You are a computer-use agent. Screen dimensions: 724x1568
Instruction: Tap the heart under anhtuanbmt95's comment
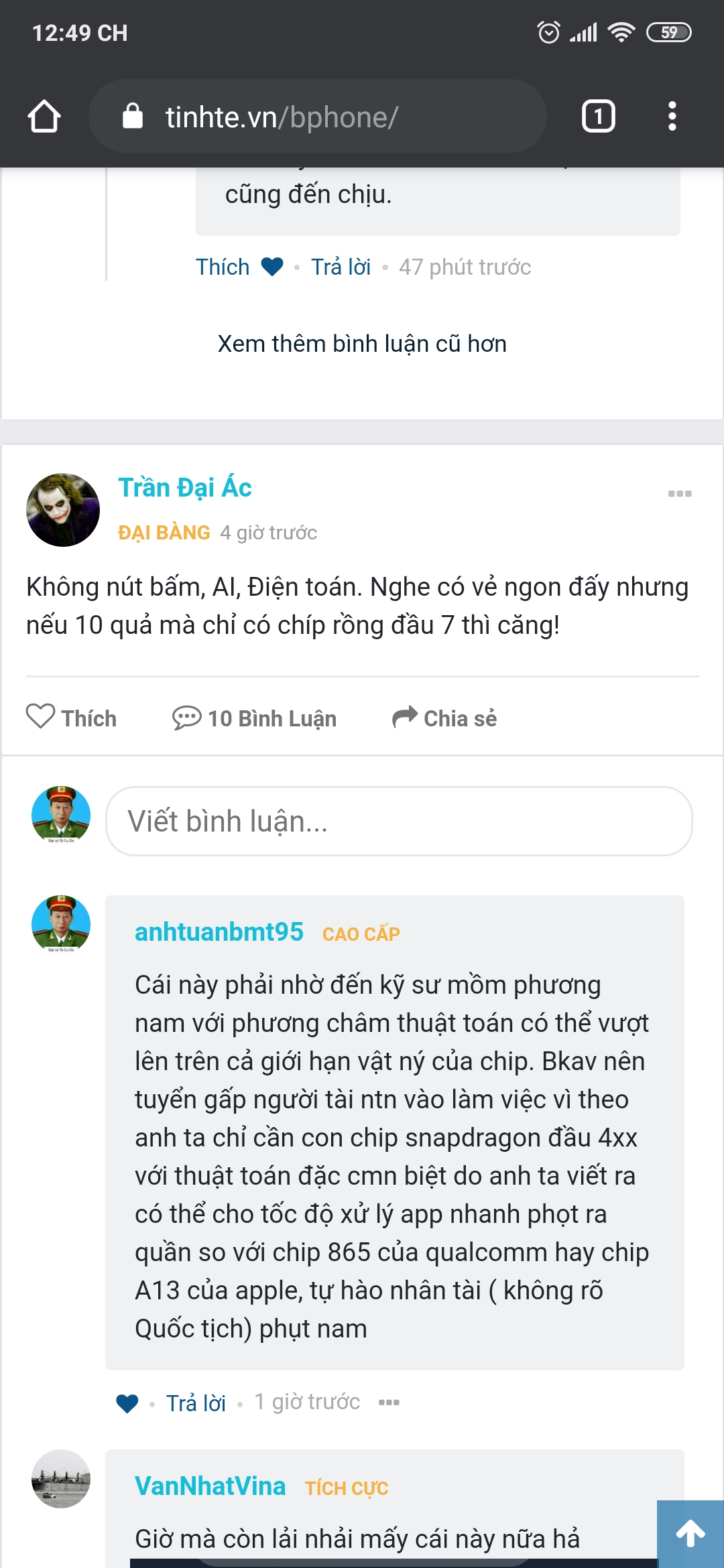tap(127, 1402)
